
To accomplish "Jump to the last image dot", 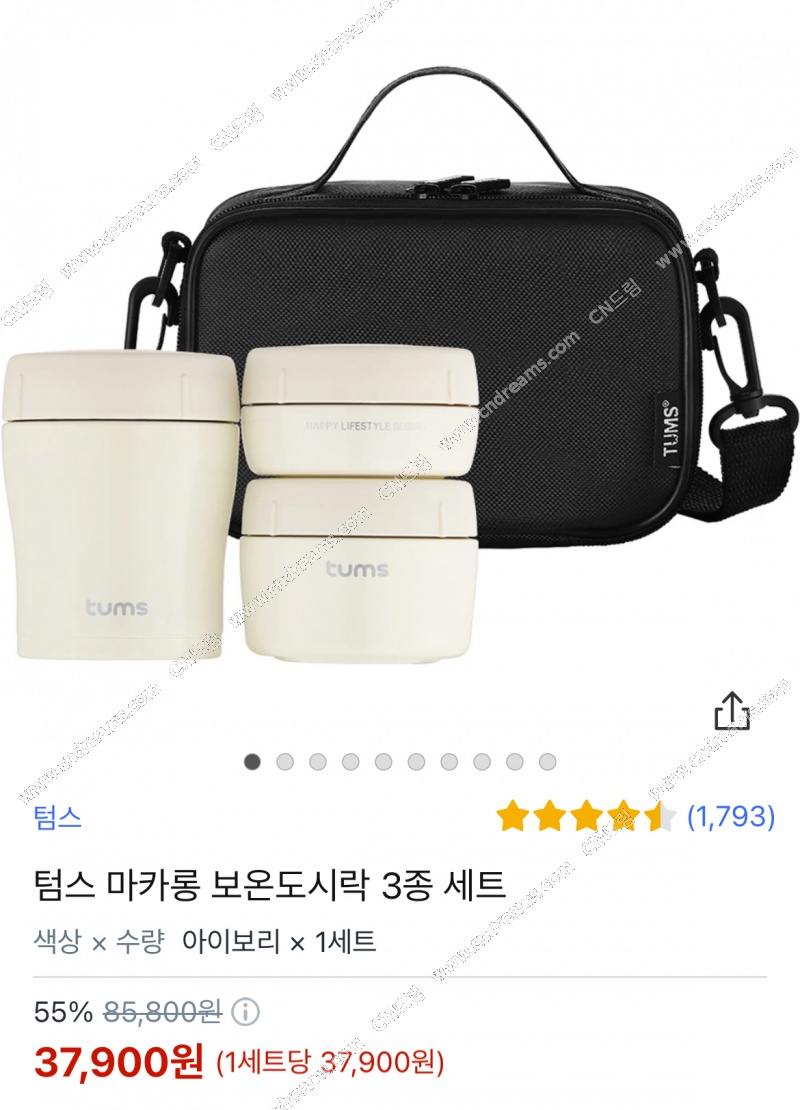I will tap(547, 762).
